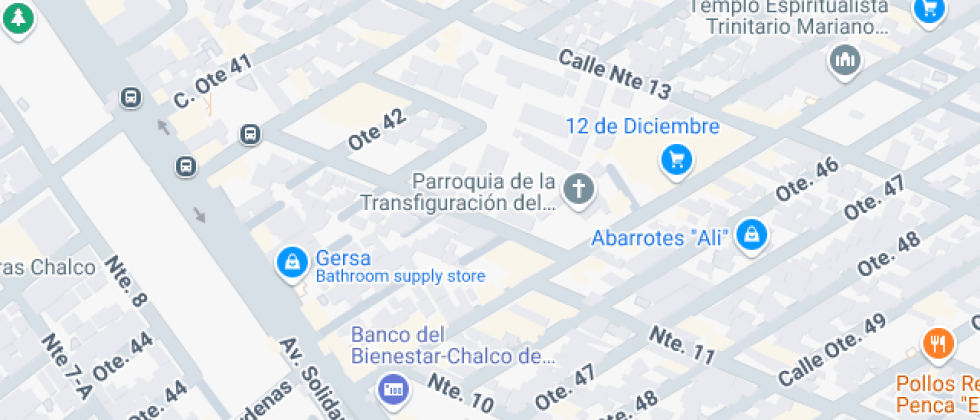Open the green park tree marker
Viewport: 980px width, 420px height.
click(x=18, y=18)
